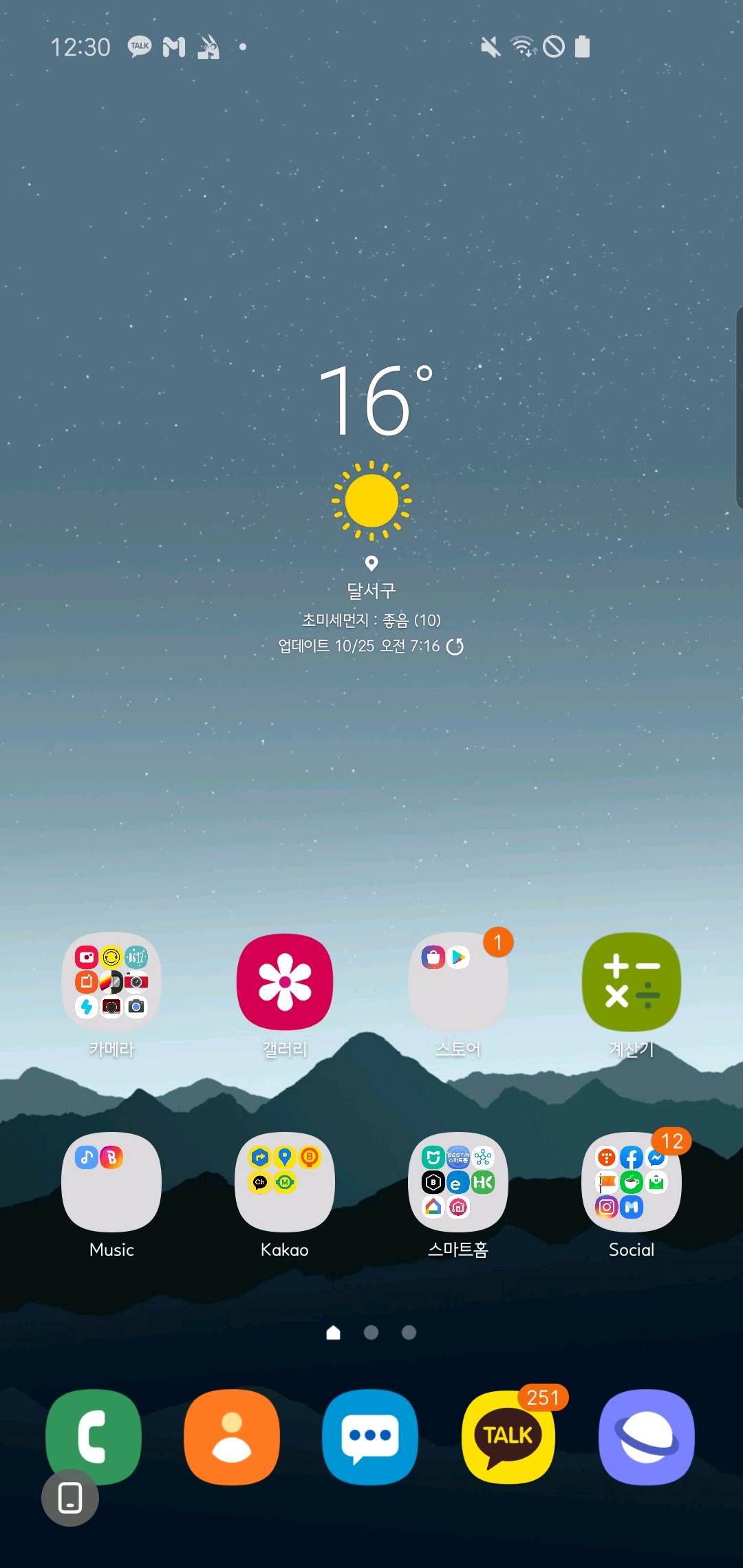Launch KakaoTalk from the dock

coord(508,1437)
